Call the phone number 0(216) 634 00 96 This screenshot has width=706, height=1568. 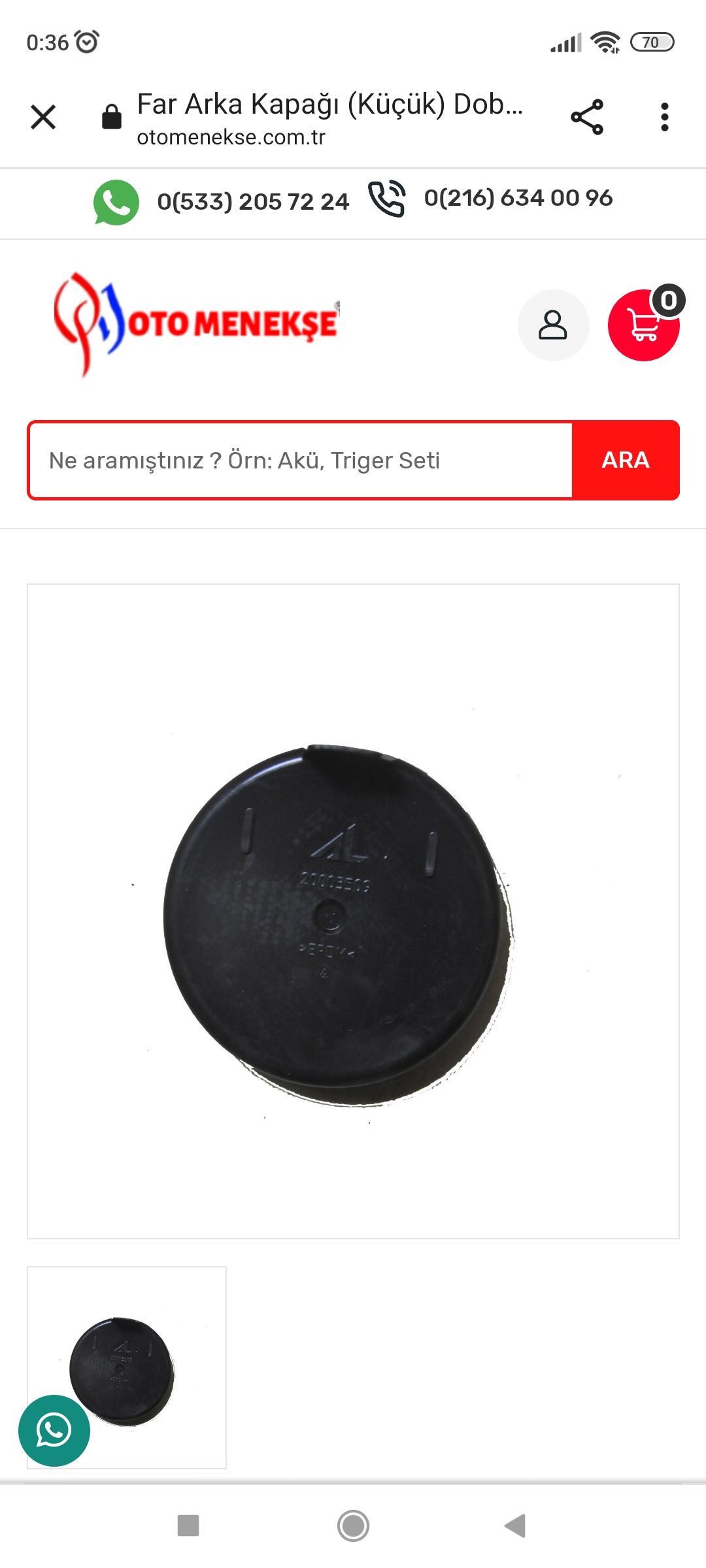[x=518, y=198]
